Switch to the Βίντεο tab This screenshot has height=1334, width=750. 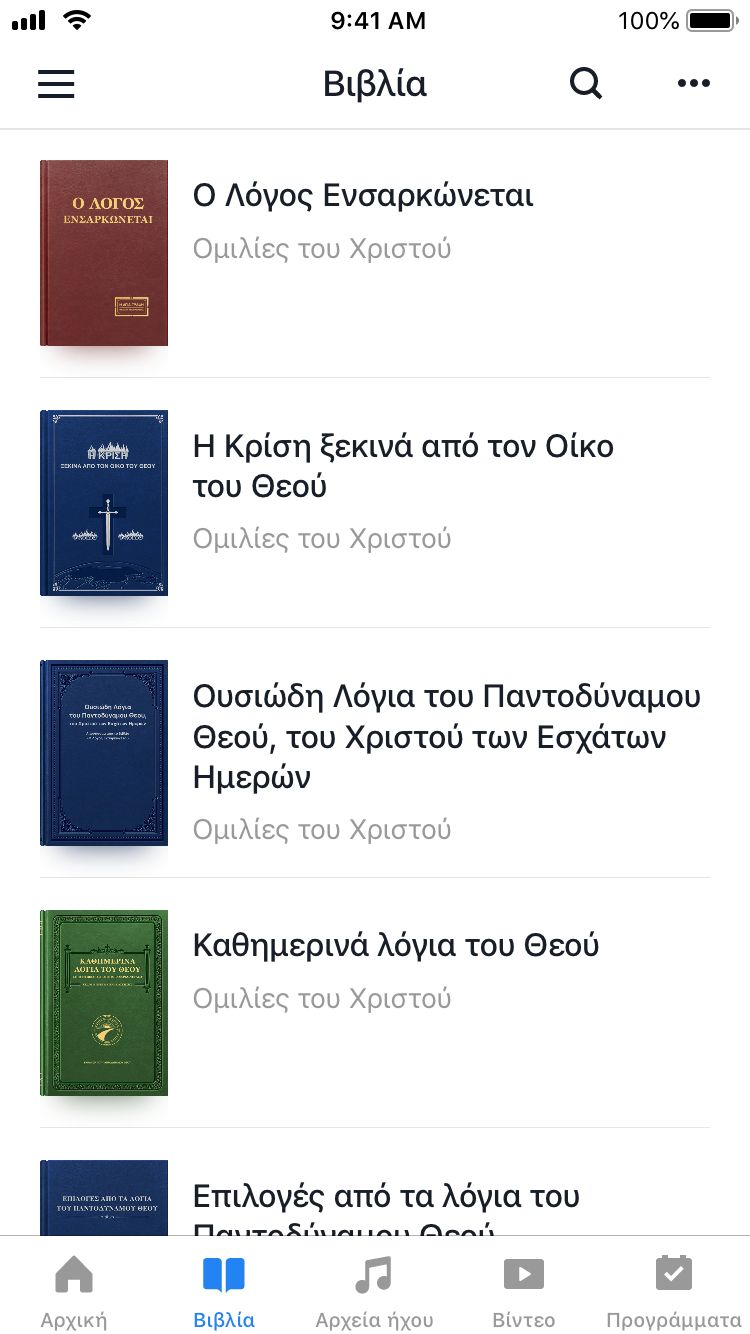(523, 1292)
